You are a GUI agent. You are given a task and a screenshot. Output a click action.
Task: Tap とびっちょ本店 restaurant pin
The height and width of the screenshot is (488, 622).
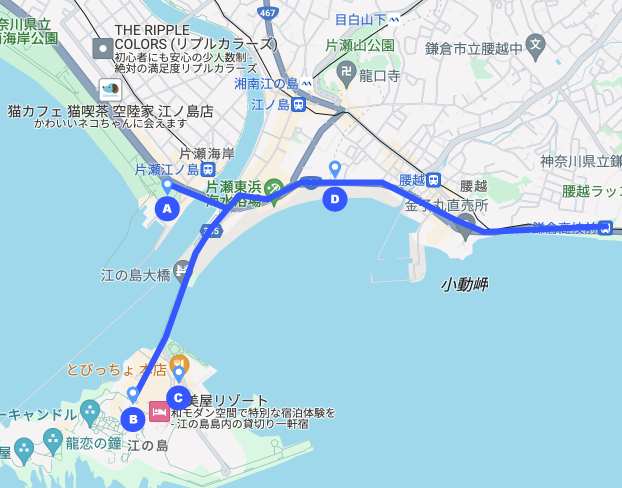pyautogui.click(x=179, y=363)
